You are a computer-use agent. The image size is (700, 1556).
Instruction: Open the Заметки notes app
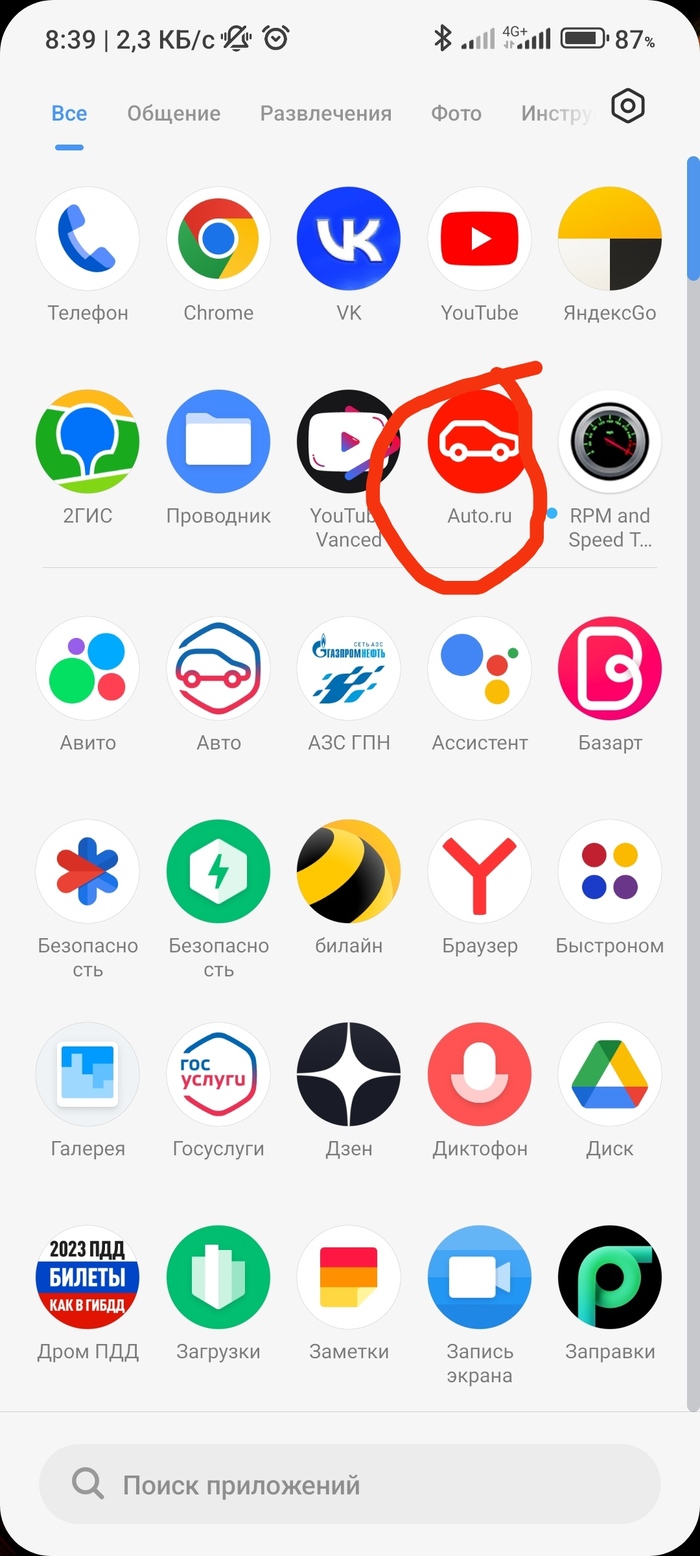[x=349, y=1278]
